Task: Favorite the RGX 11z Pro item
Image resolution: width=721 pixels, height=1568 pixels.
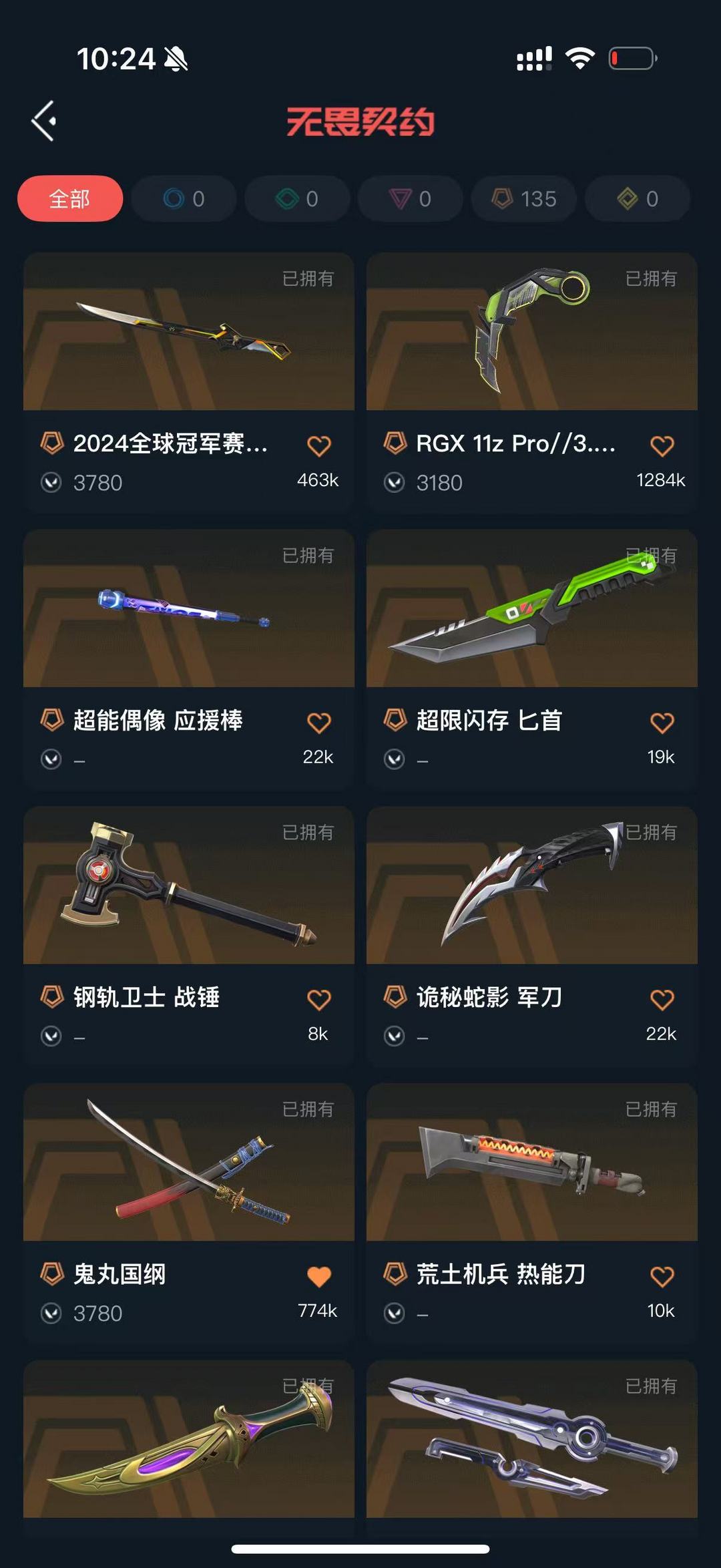Action: [x=663, y=447]
